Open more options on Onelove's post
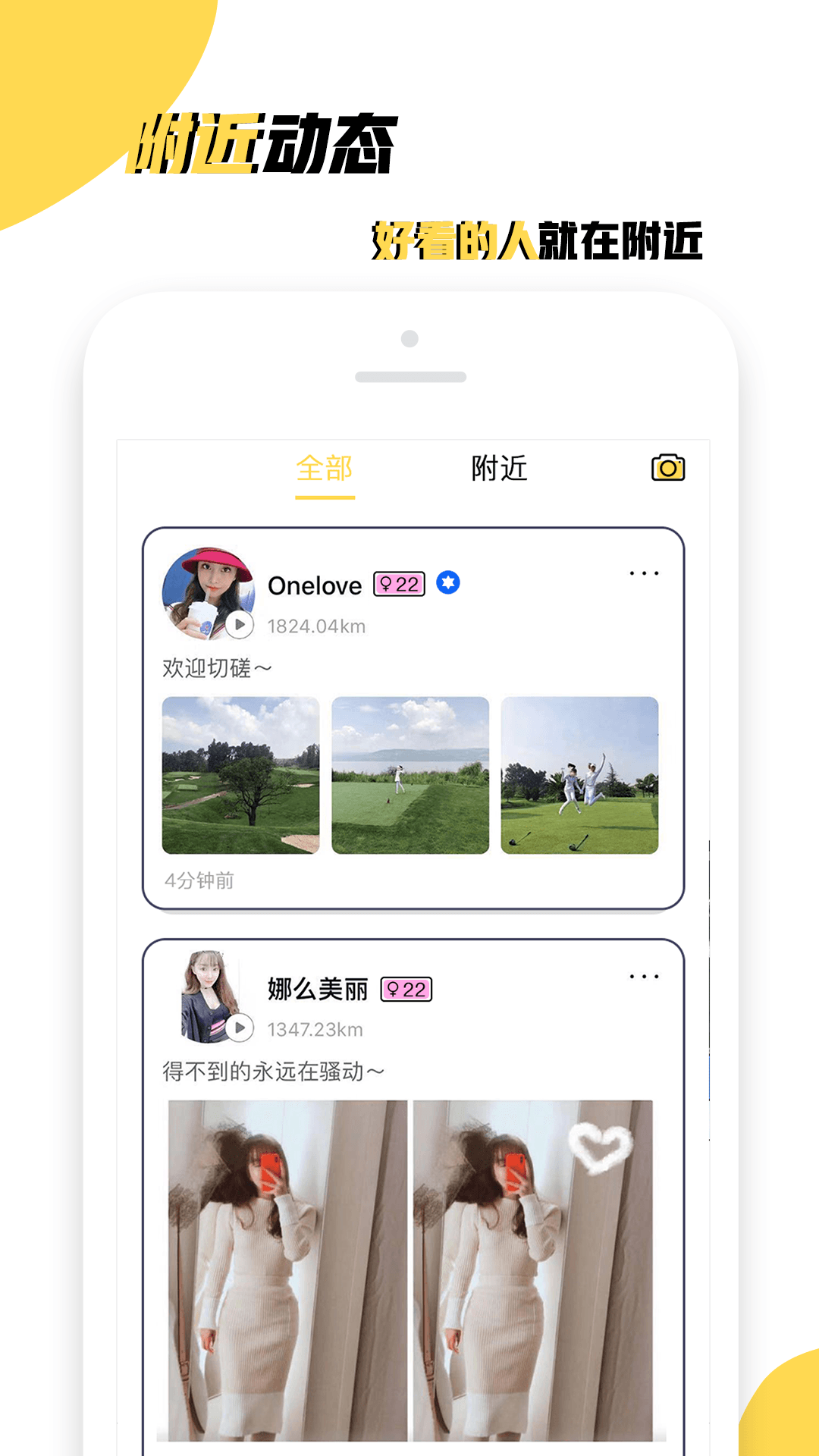 645,573
